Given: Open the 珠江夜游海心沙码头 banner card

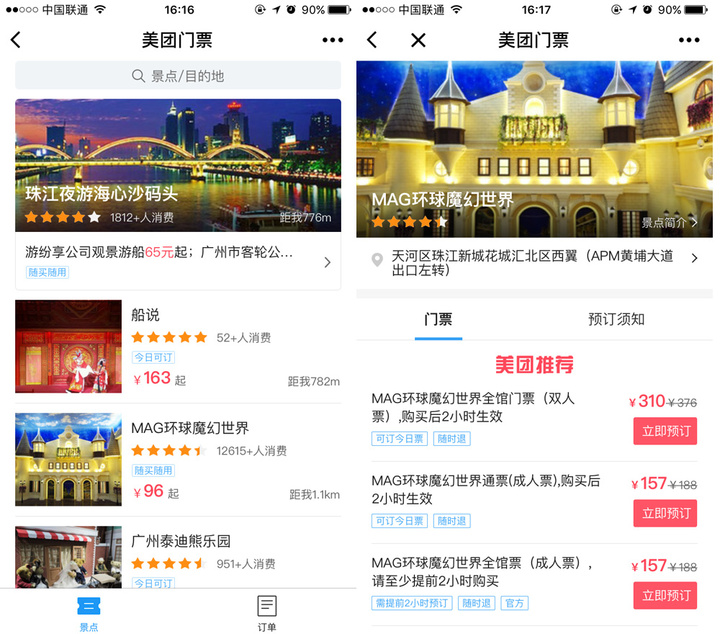Looking at the screenshot, I should pyautogui.click(x=178, y=165).
